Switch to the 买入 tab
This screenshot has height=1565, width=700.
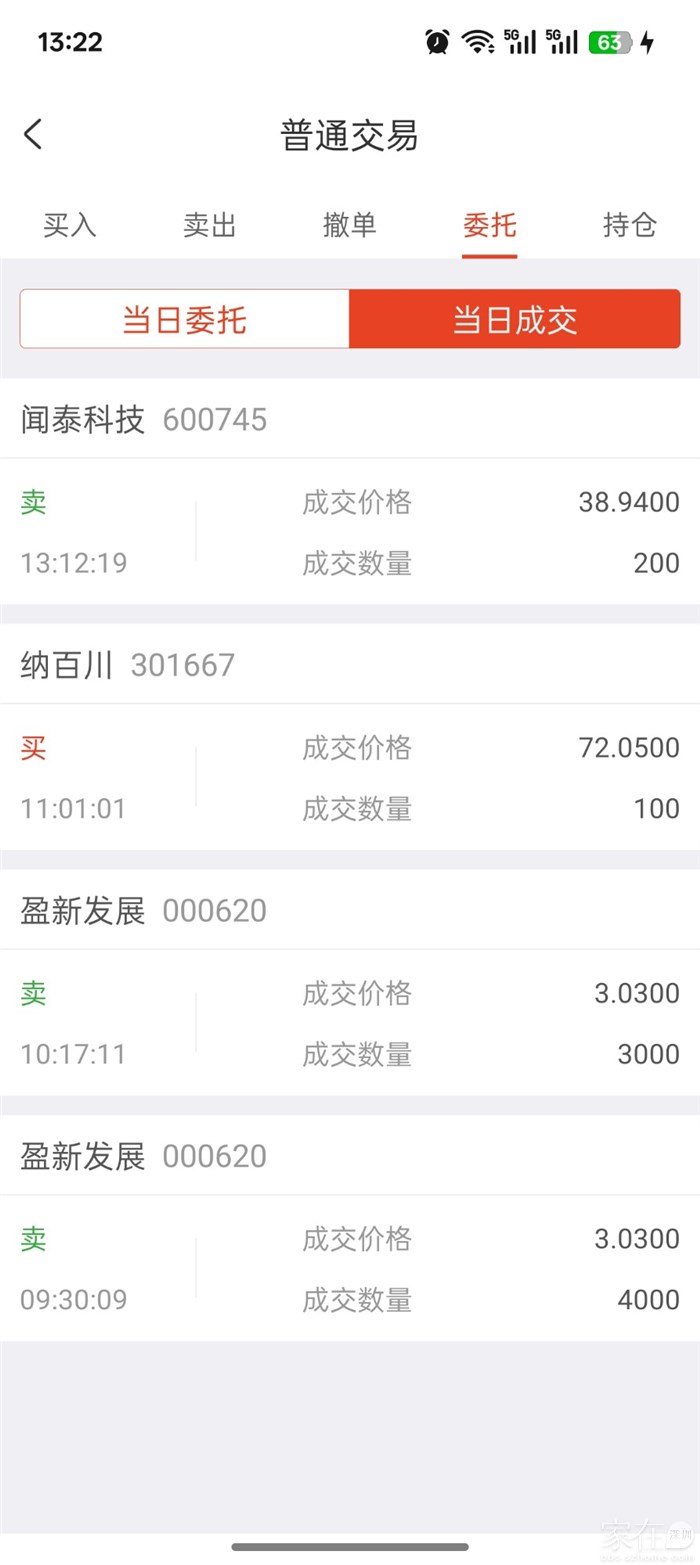[70, 225]
